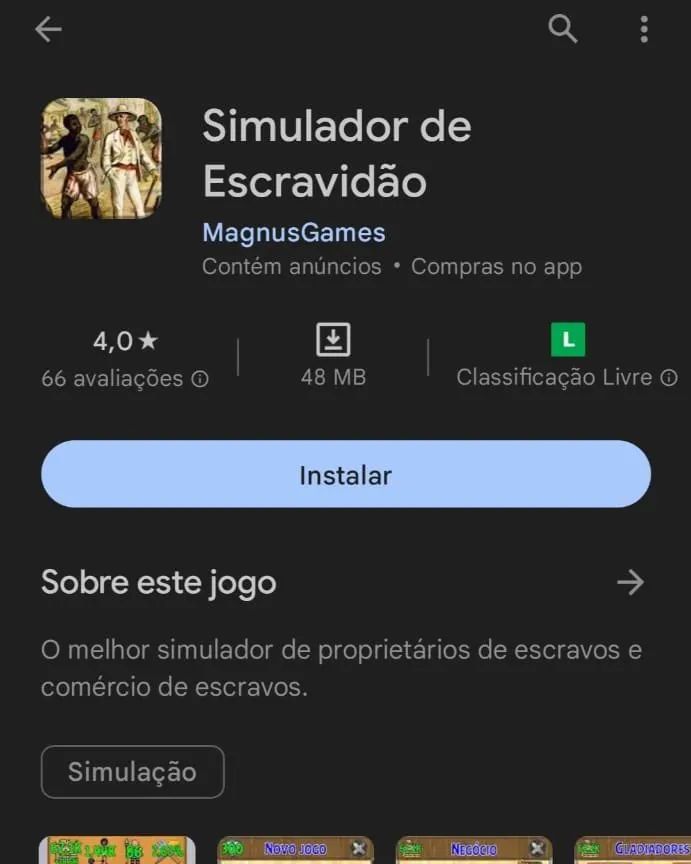View info next to 66 avaliações
The height and width of the screenshot is (864, 691).
coord(200,379)
